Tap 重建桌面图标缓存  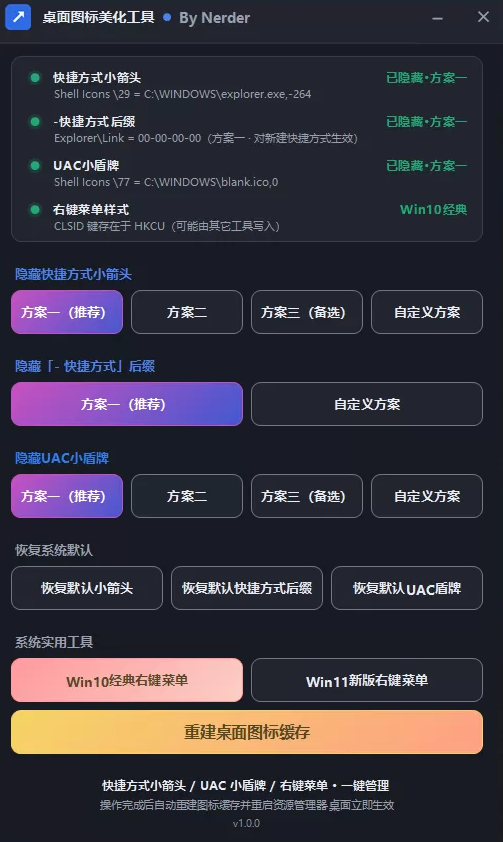[x=247, y=732]
